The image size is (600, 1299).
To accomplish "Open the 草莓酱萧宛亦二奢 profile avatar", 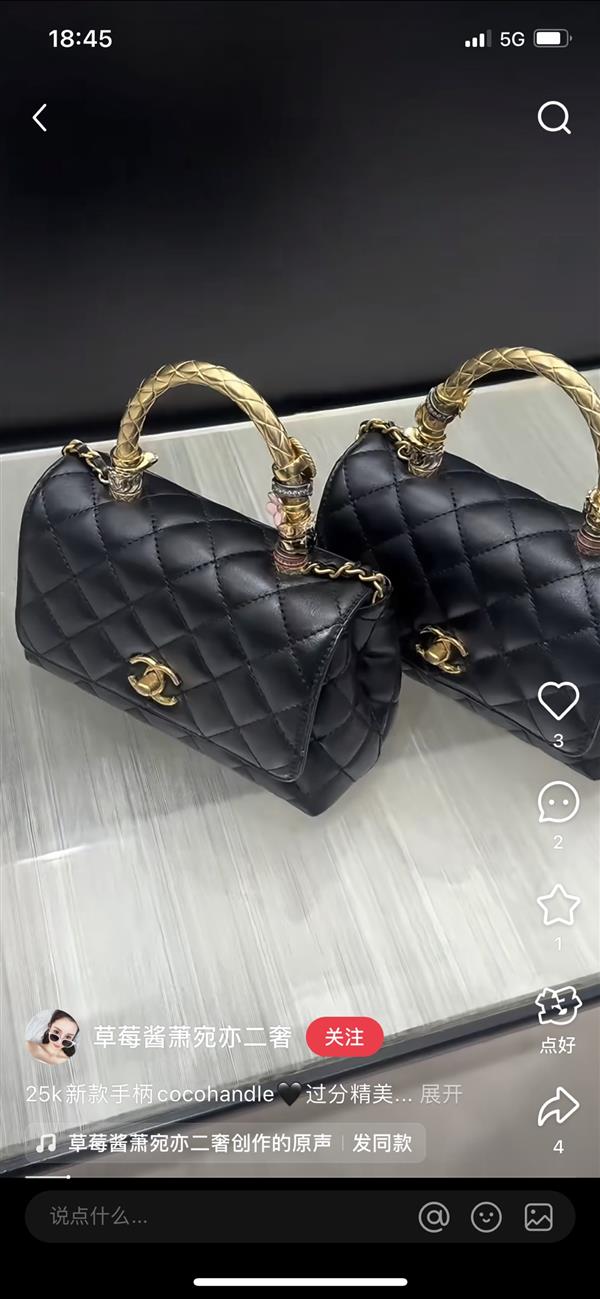I will (52, 1037).
